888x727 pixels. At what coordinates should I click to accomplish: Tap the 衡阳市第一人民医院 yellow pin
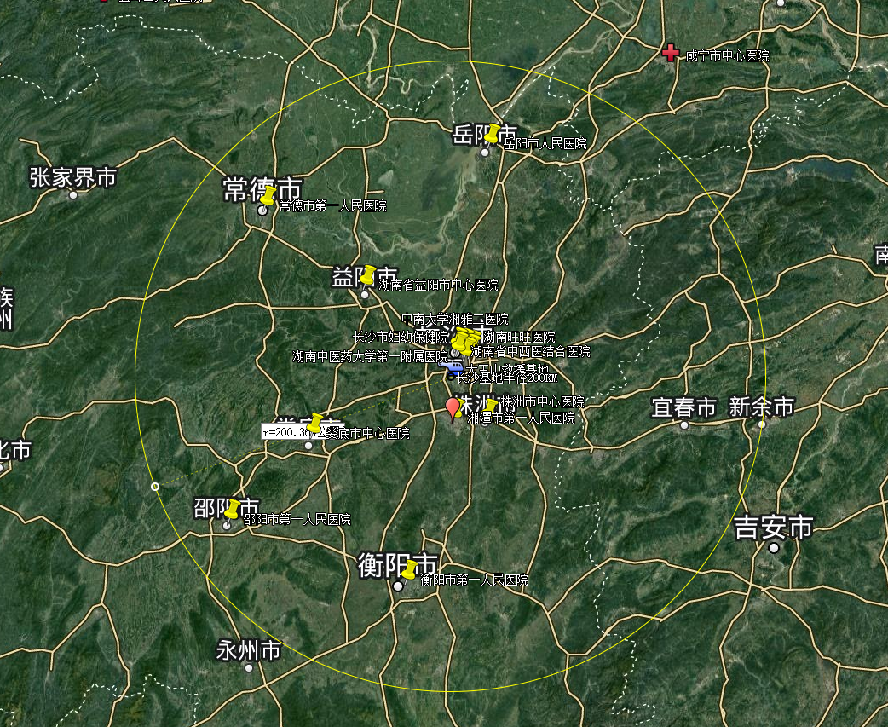coord(409,570)
